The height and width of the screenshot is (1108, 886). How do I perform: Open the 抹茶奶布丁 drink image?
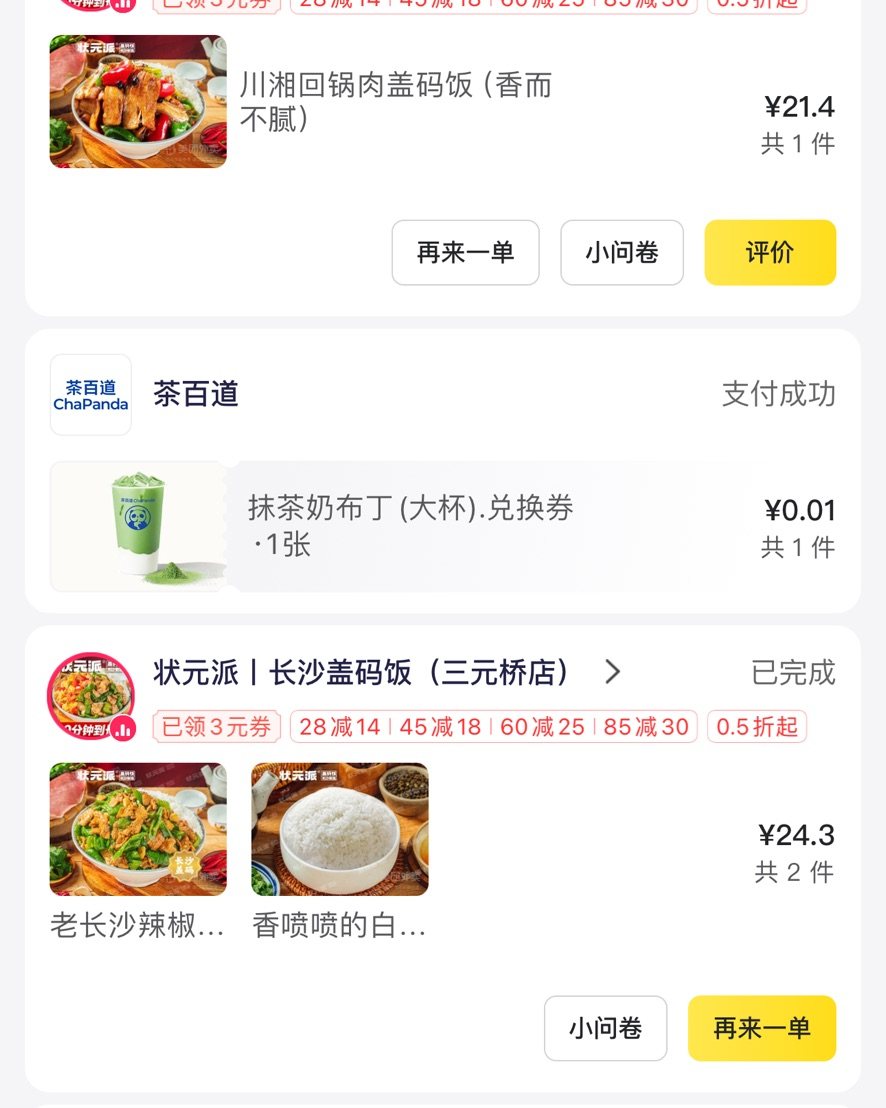pyautogui.click(x=137, y=526)
